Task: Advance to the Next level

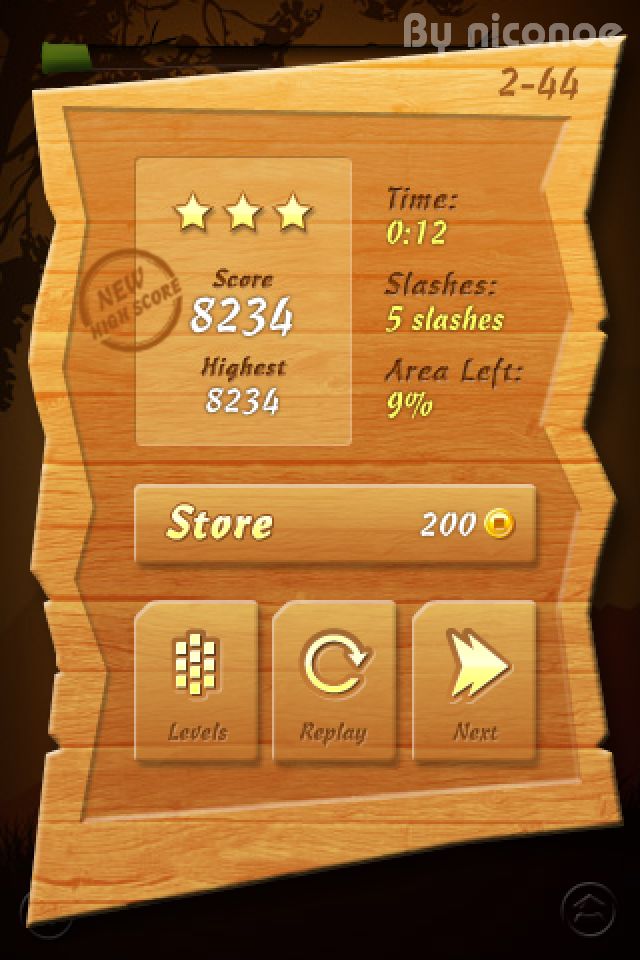Action: pyautogui.click(x=474, y=682)
